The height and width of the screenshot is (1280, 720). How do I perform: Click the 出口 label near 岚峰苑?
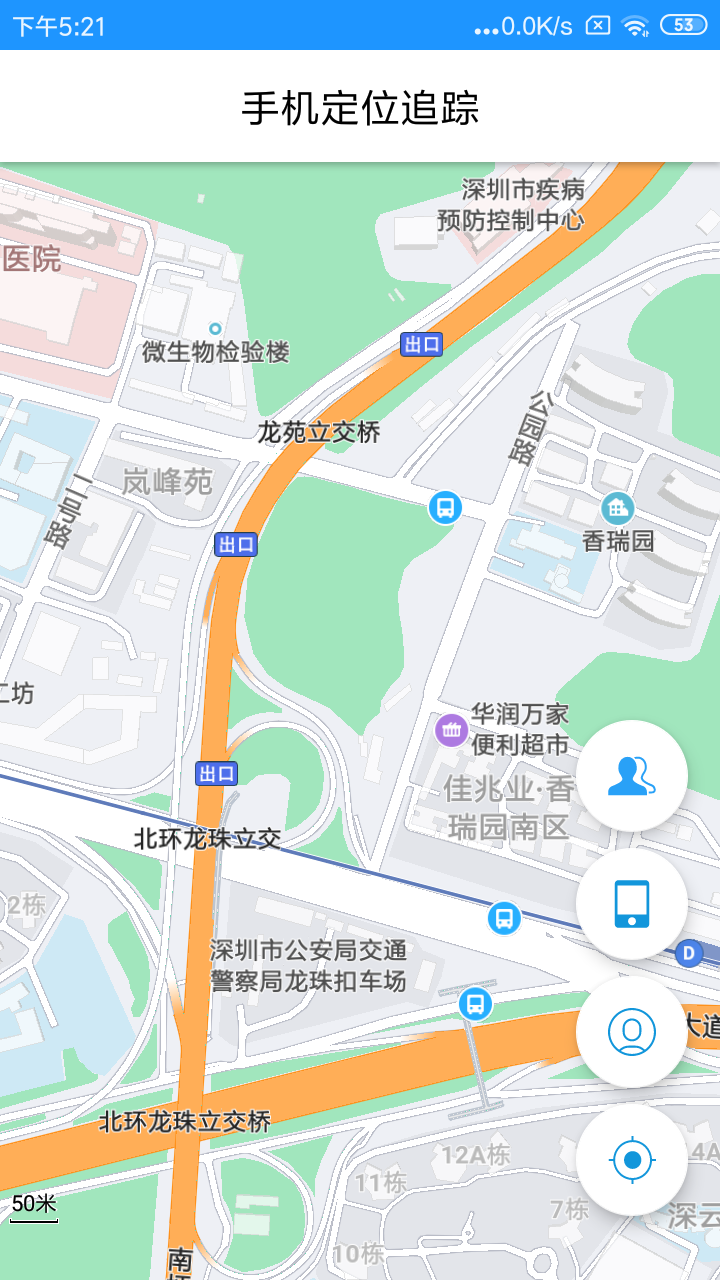click(237, 542)
